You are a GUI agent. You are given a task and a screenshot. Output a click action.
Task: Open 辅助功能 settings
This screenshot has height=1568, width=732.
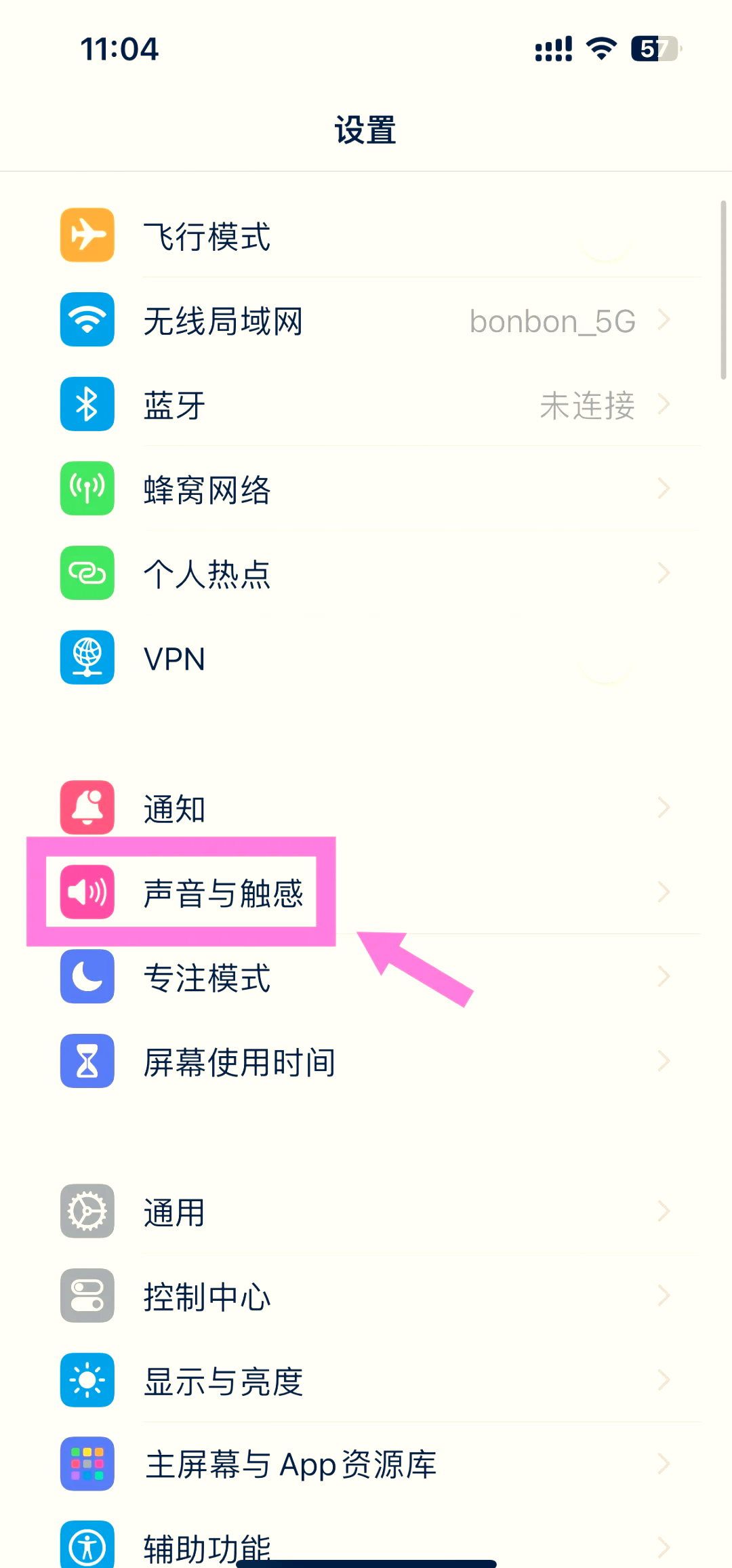tap(366, 1539)
